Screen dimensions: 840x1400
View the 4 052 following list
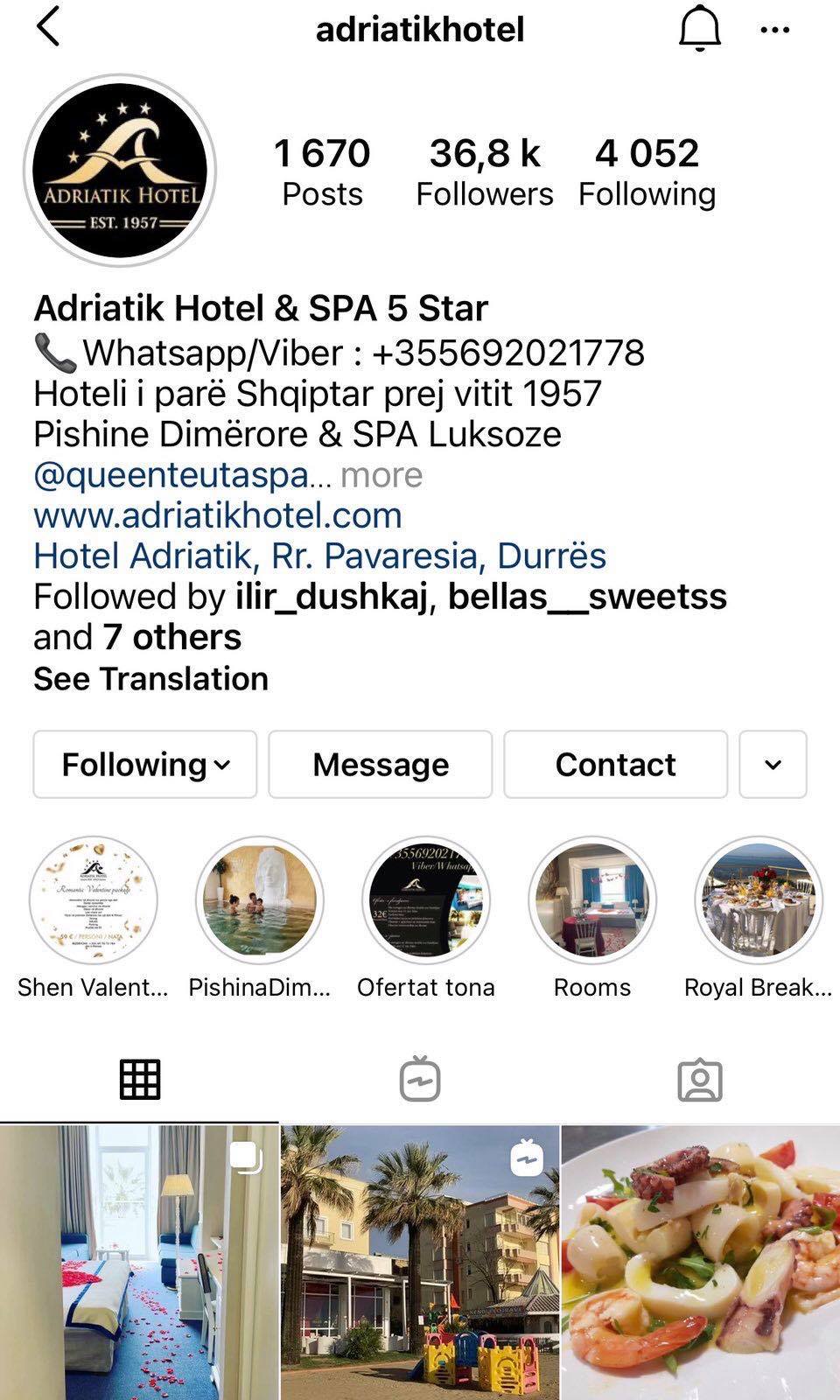tap(647, 171)
